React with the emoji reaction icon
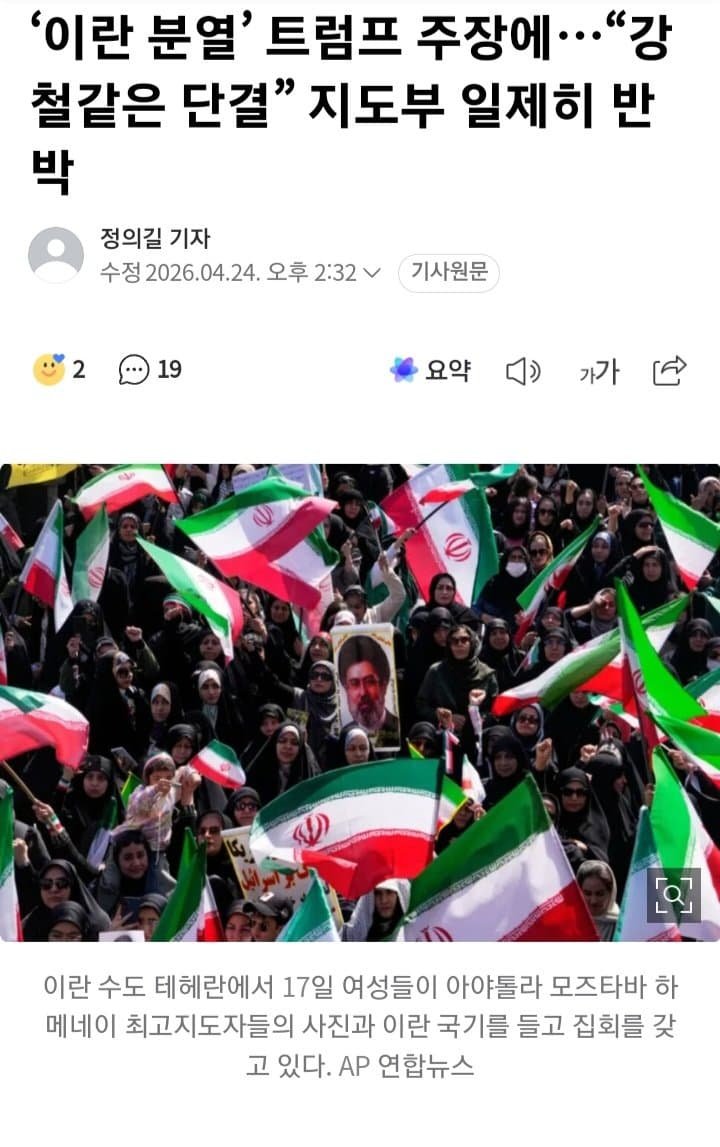720x1147 pixels. pyautogui.click(x=49, y=370)
